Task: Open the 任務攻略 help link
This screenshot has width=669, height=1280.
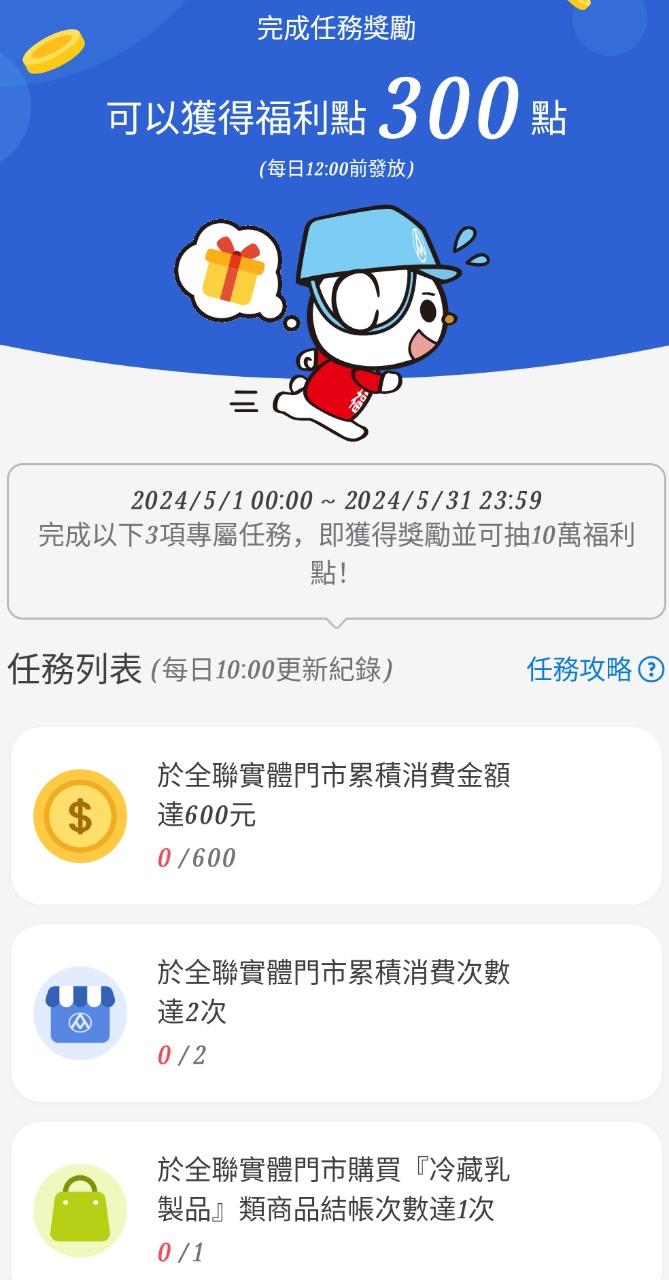Action: click(x=594, y=669)
